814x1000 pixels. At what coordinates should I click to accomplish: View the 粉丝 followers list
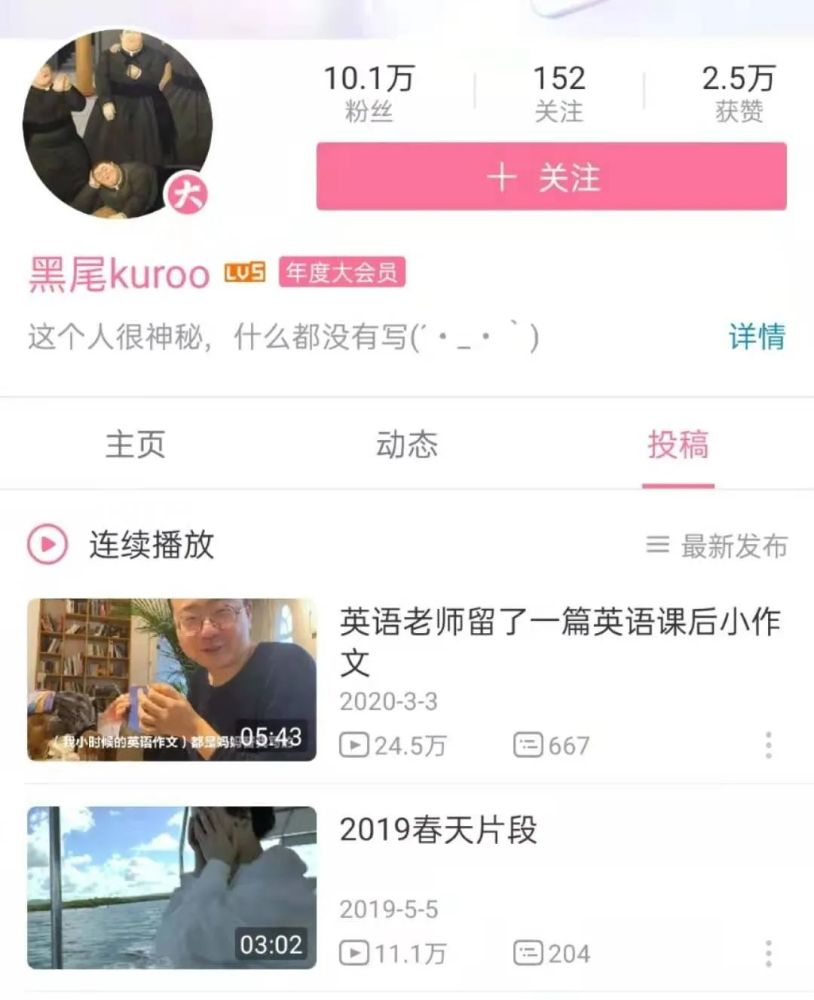coord(368,93)
